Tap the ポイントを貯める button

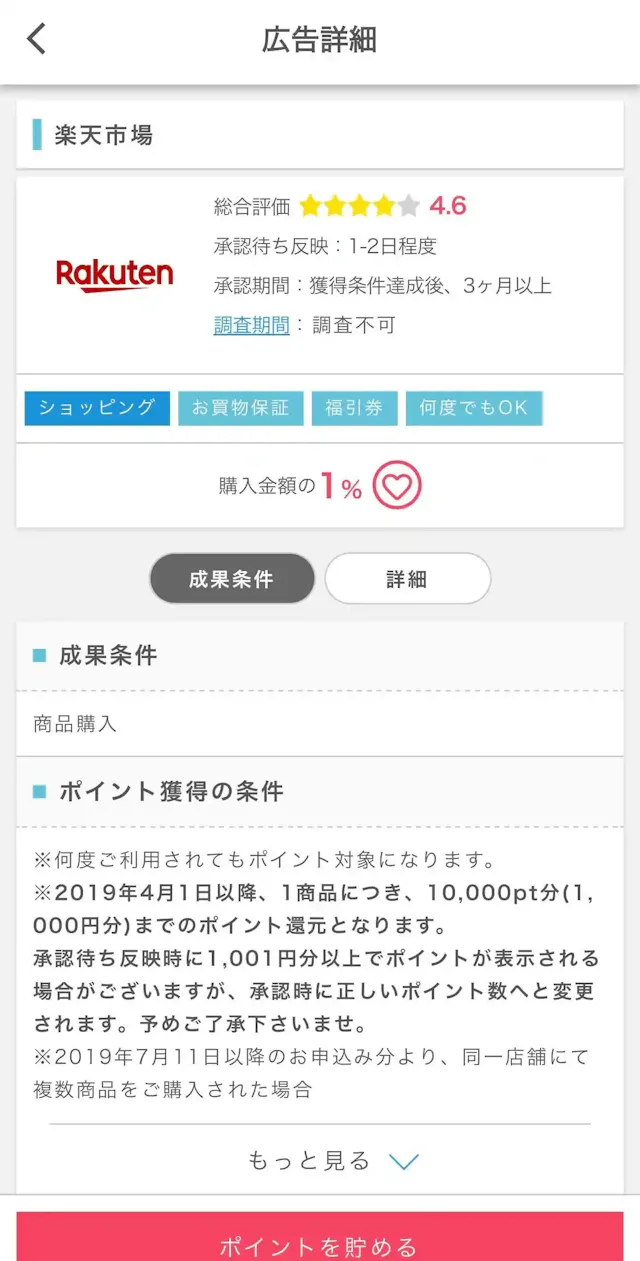click(x=320, y=1240)
